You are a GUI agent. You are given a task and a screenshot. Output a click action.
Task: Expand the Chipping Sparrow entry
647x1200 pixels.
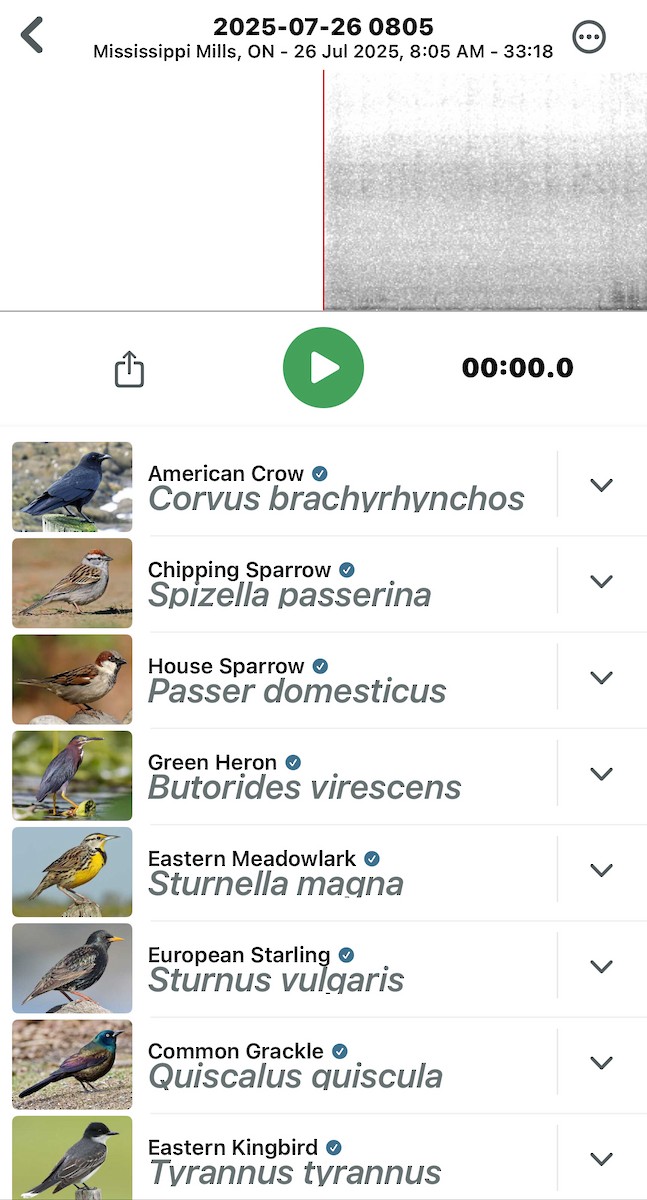[x=600, y=581]
